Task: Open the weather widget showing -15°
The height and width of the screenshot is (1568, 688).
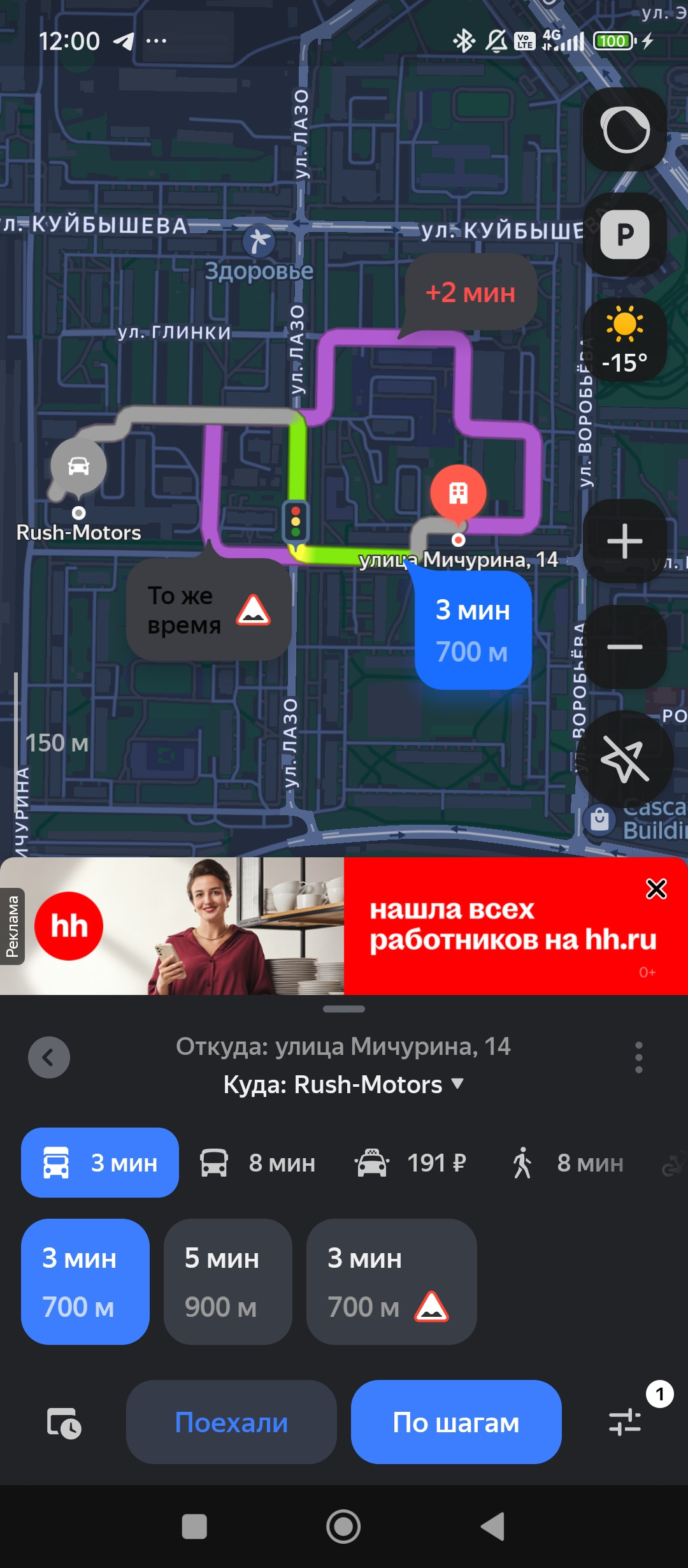Action: (624, 340)
